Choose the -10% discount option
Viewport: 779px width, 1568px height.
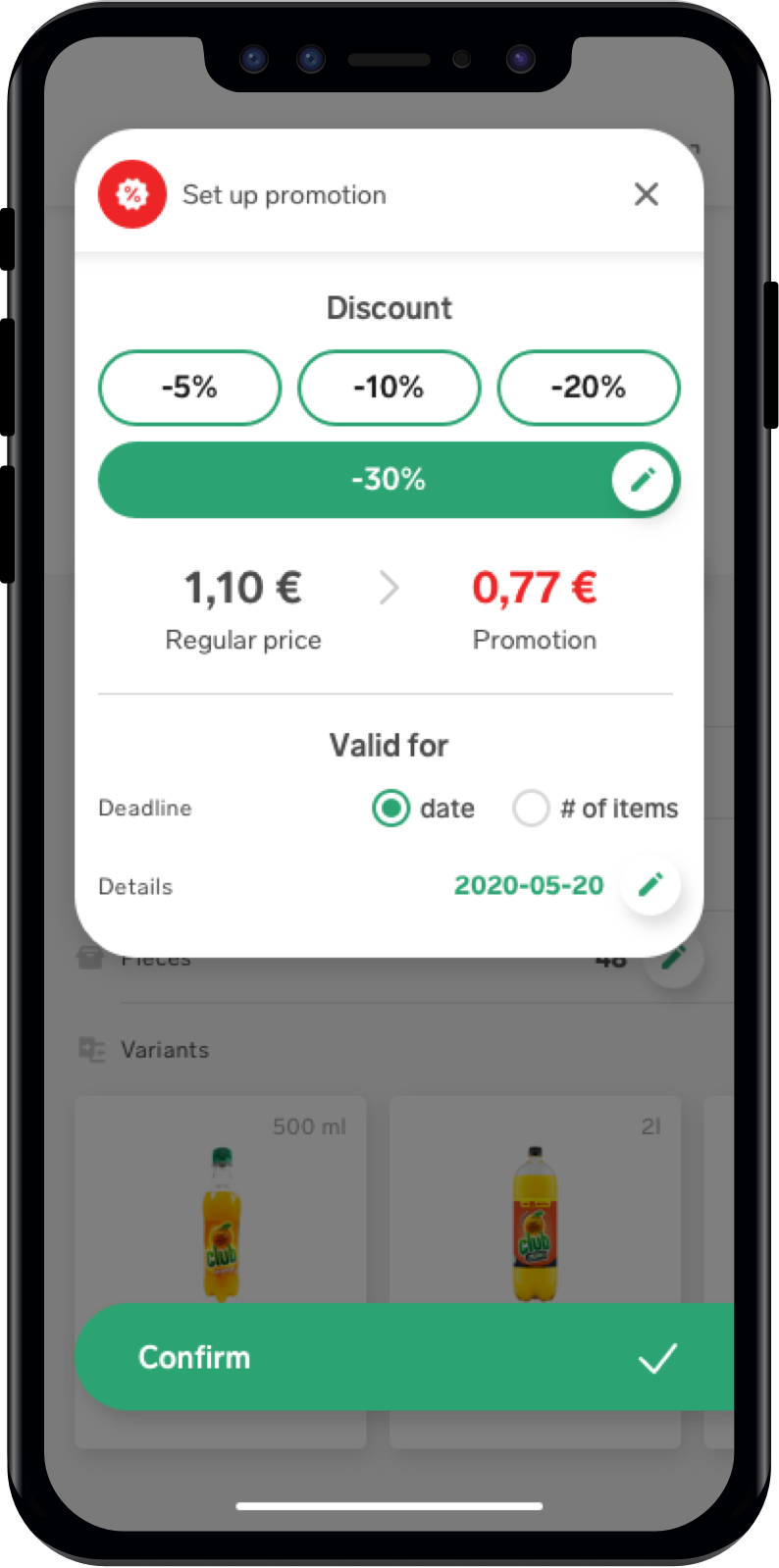click(x=389, y=388)
